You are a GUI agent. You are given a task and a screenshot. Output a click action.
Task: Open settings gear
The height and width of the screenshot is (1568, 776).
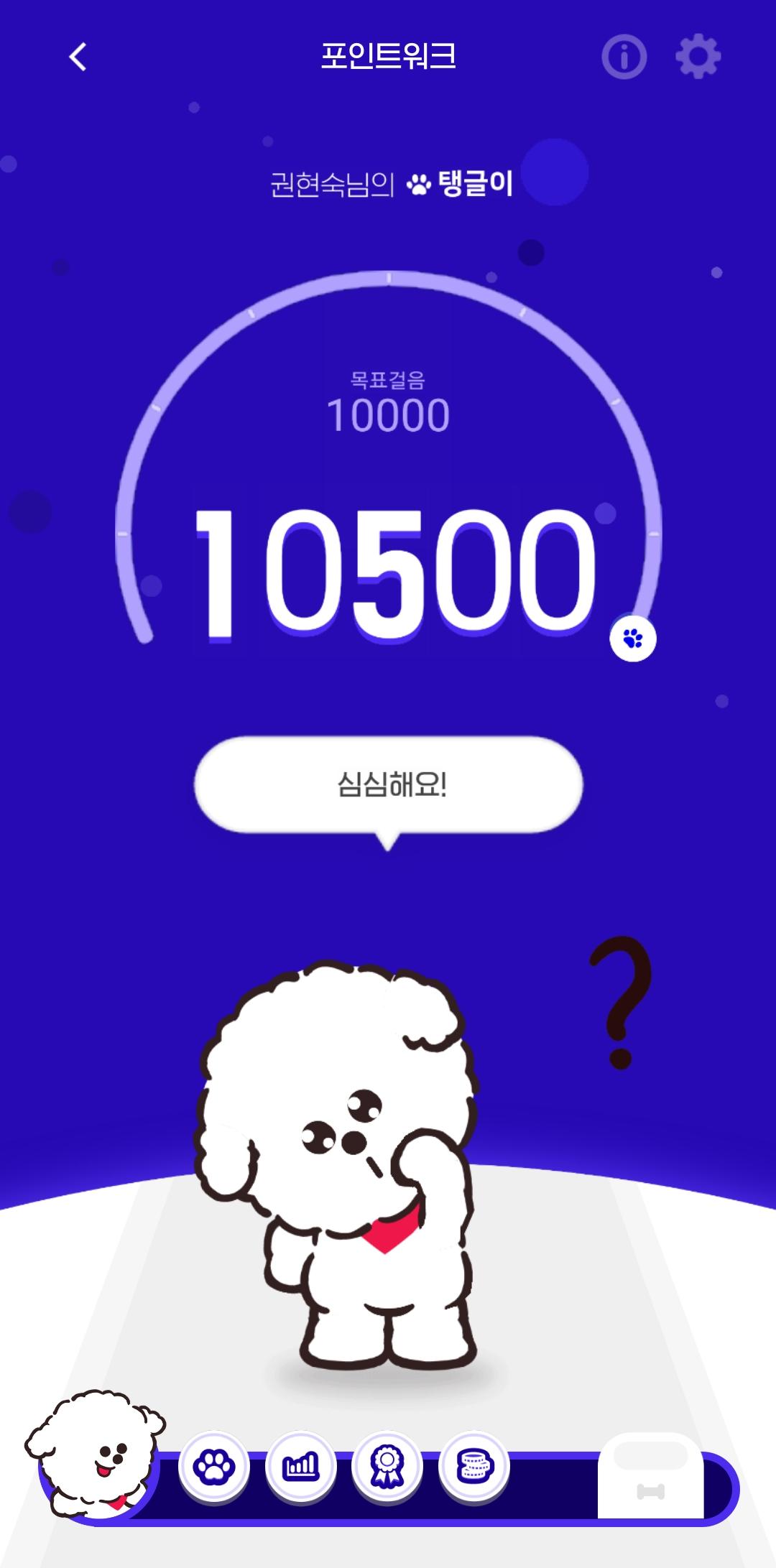pyautogui.click(x=698, y=57)
